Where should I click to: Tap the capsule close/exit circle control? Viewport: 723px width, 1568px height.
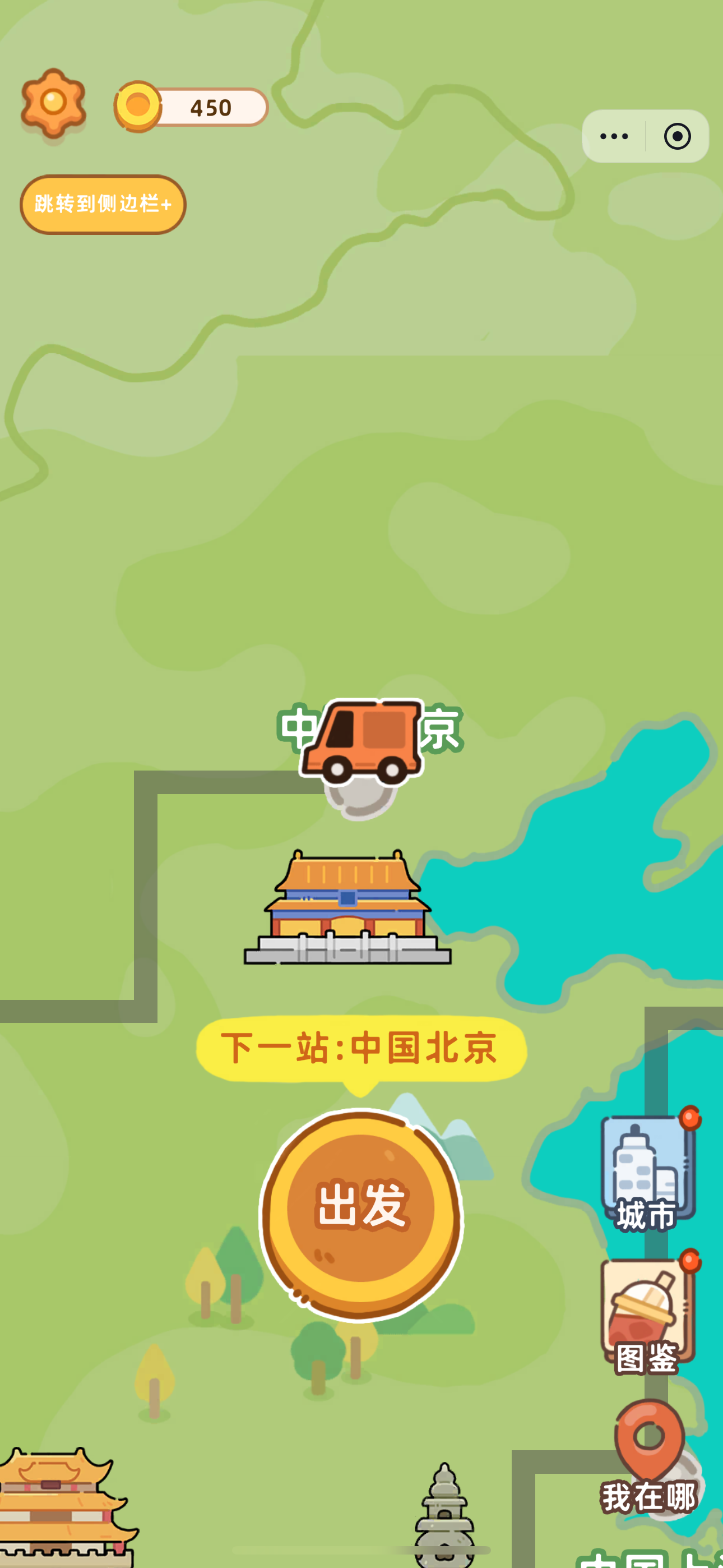(678, 137)
